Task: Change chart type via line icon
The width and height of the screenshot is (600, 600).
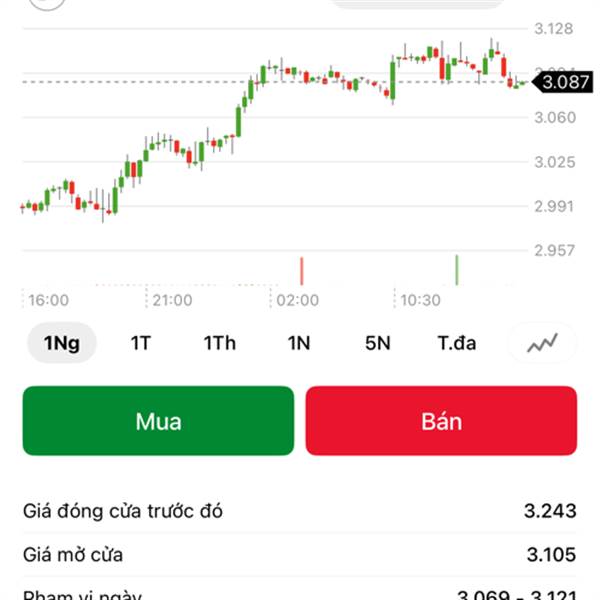Action: coord(543,343)
